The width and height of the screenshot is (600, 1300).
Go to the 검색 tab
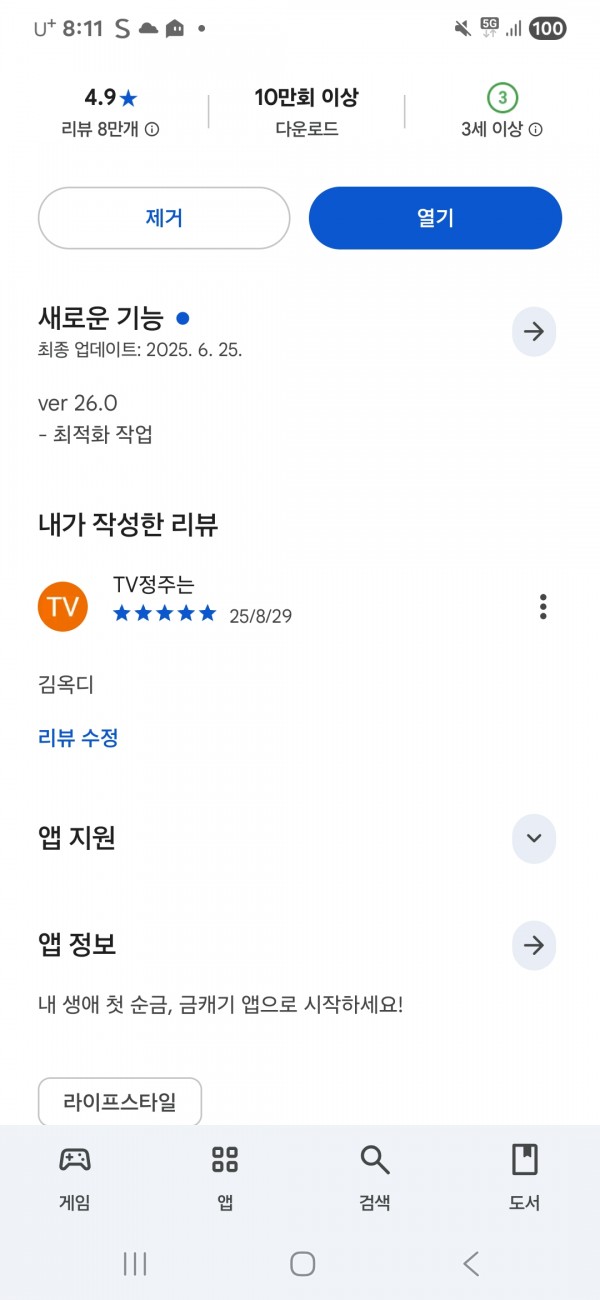(375, 1178)
